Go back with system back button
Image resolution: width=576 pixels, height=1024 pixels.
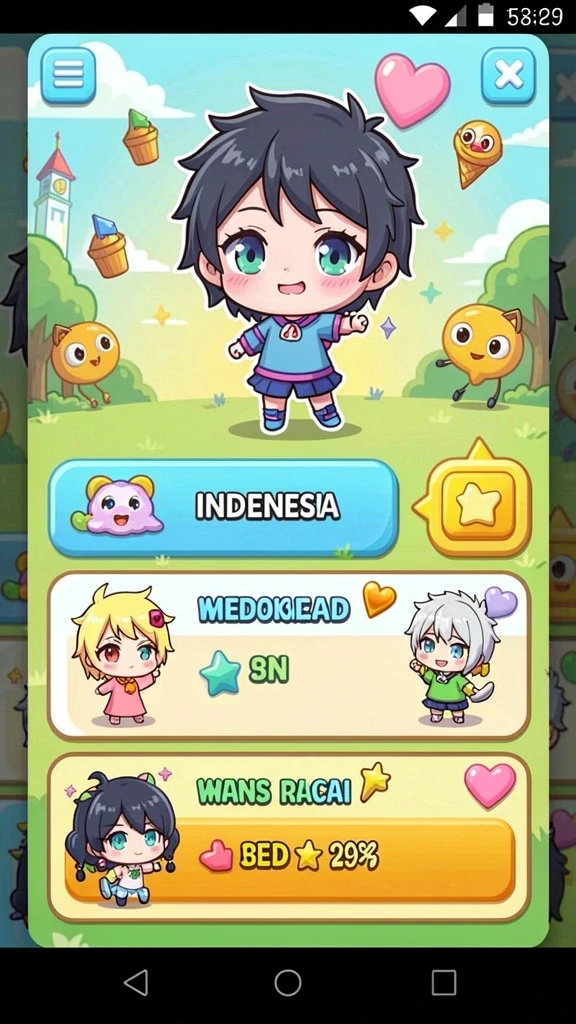136,982
